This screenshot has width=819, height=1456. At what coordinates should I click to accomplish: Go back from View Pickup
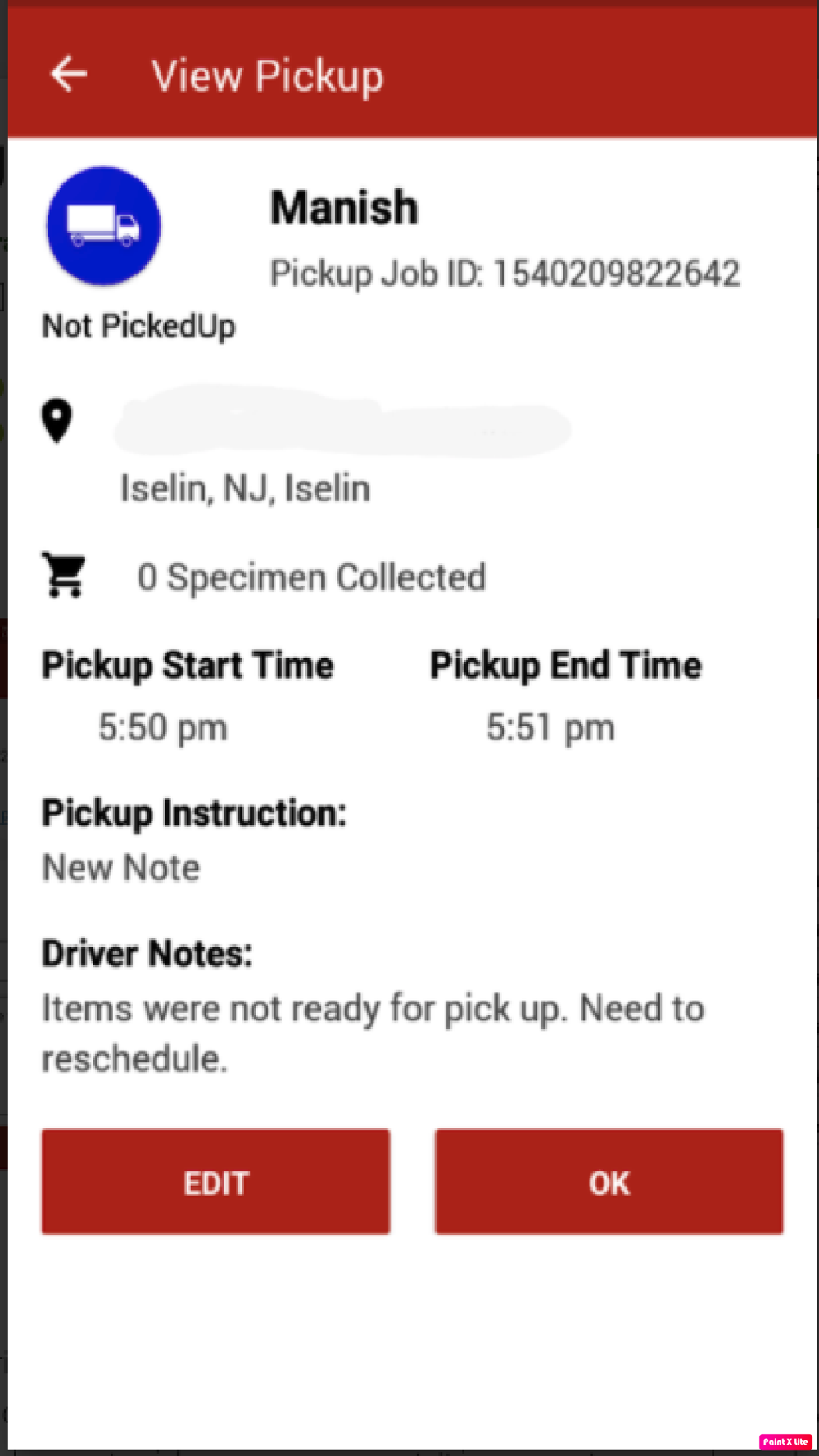(x=69, y=75)
